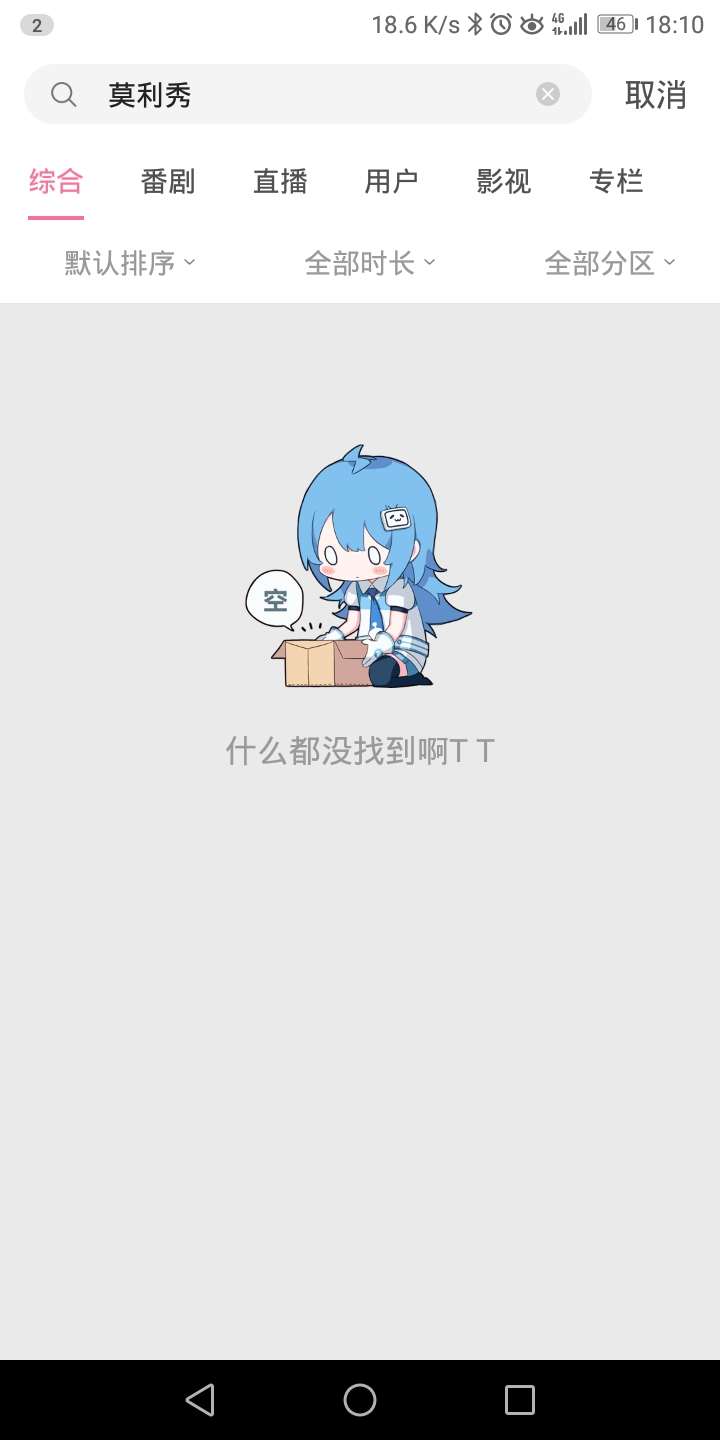Go to the home screen
Viewport: 720px width, 1440px height.
pyautogui.click(x=360, y=1400)
